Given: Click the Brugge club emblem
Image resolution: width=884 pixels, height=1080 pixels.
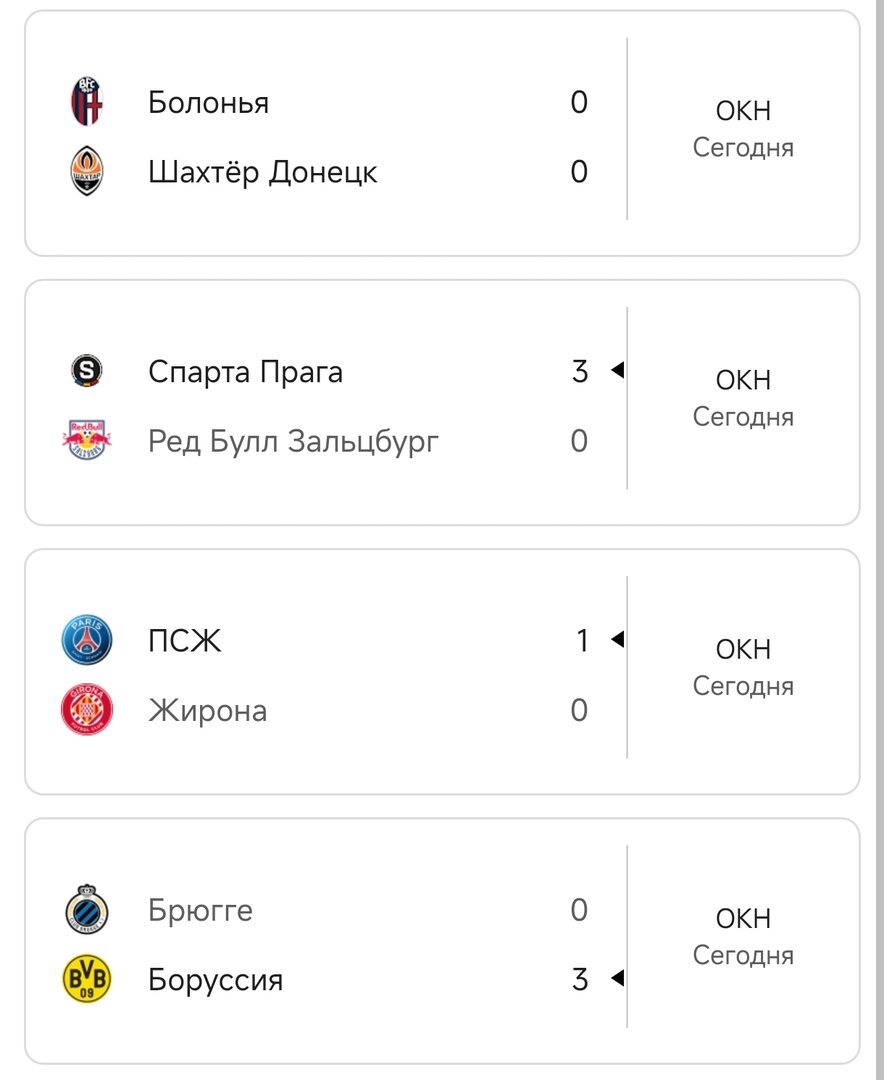Looking at the screenshot, I should pos(89,910).
